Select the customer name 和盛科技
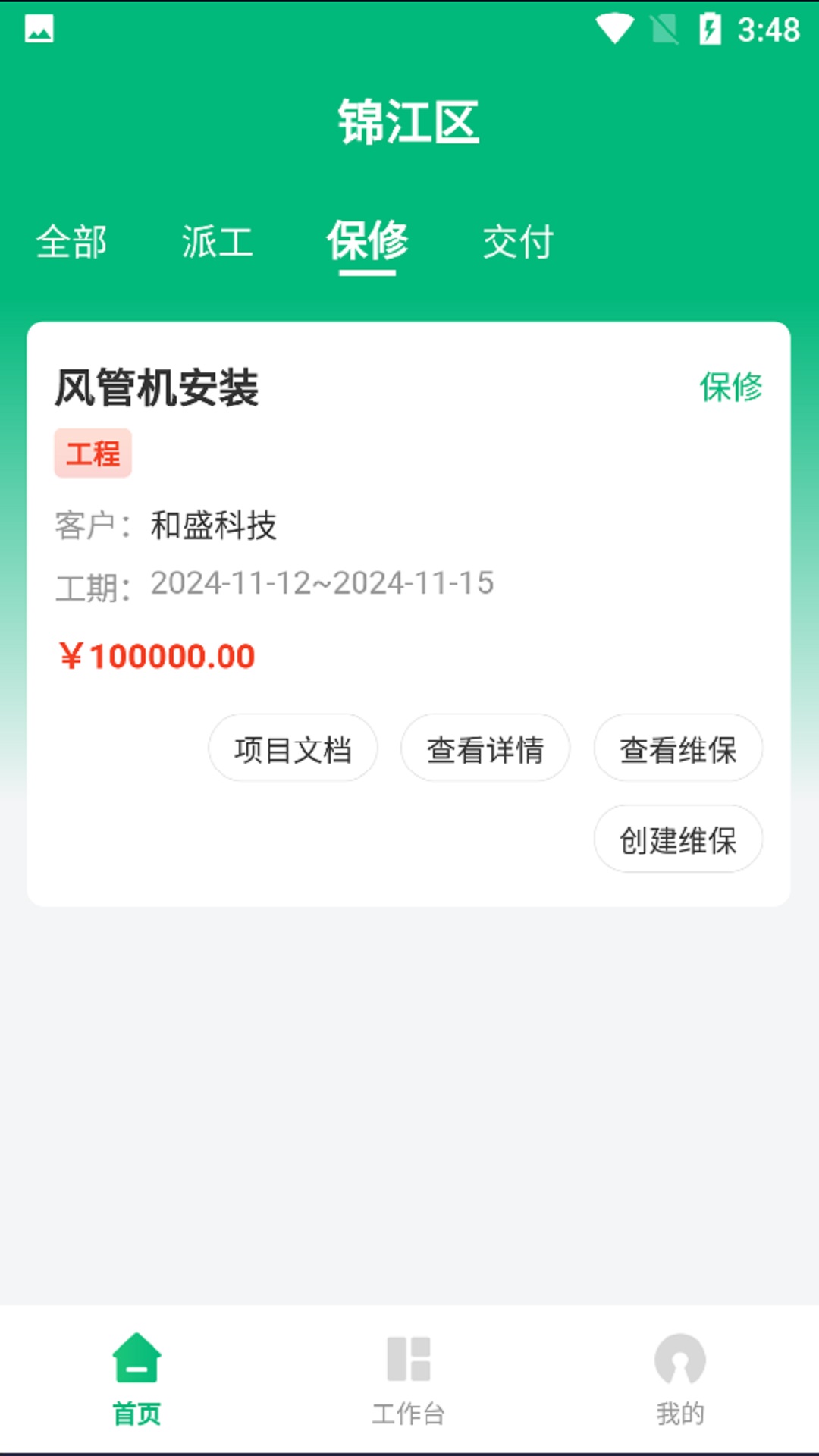Image resolution: width=819 pixels, height=1456 pixels. coord(215,525)
